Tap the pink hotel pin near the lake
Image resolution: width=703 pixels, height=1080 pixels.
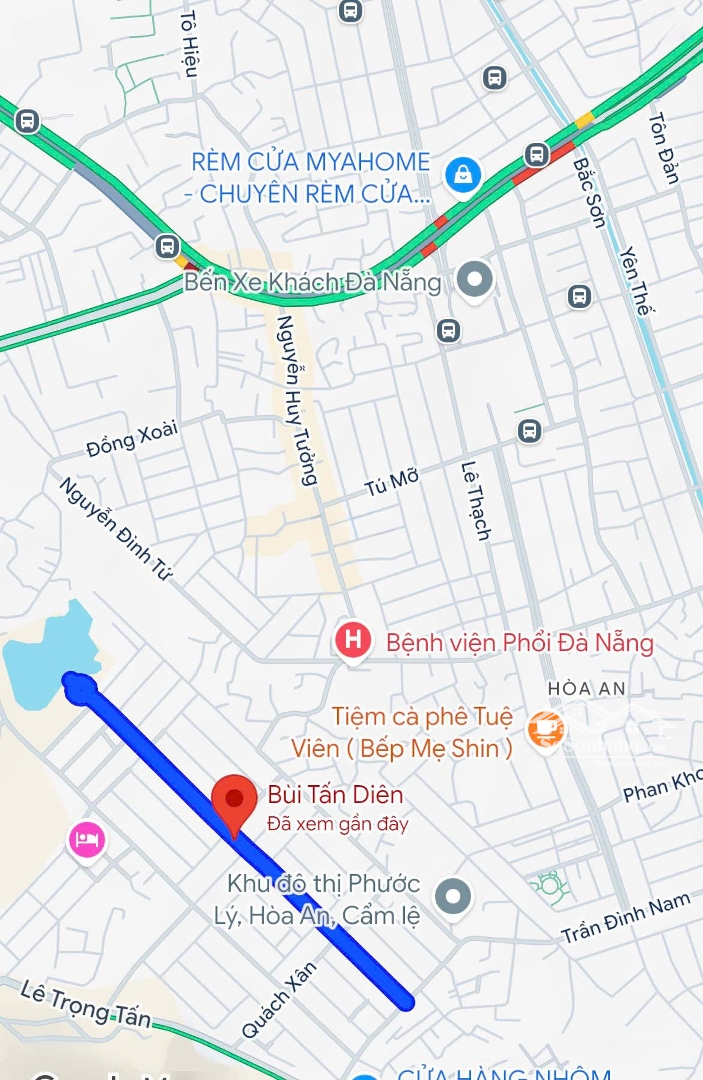pyautogui.click(x=87, y=839)
